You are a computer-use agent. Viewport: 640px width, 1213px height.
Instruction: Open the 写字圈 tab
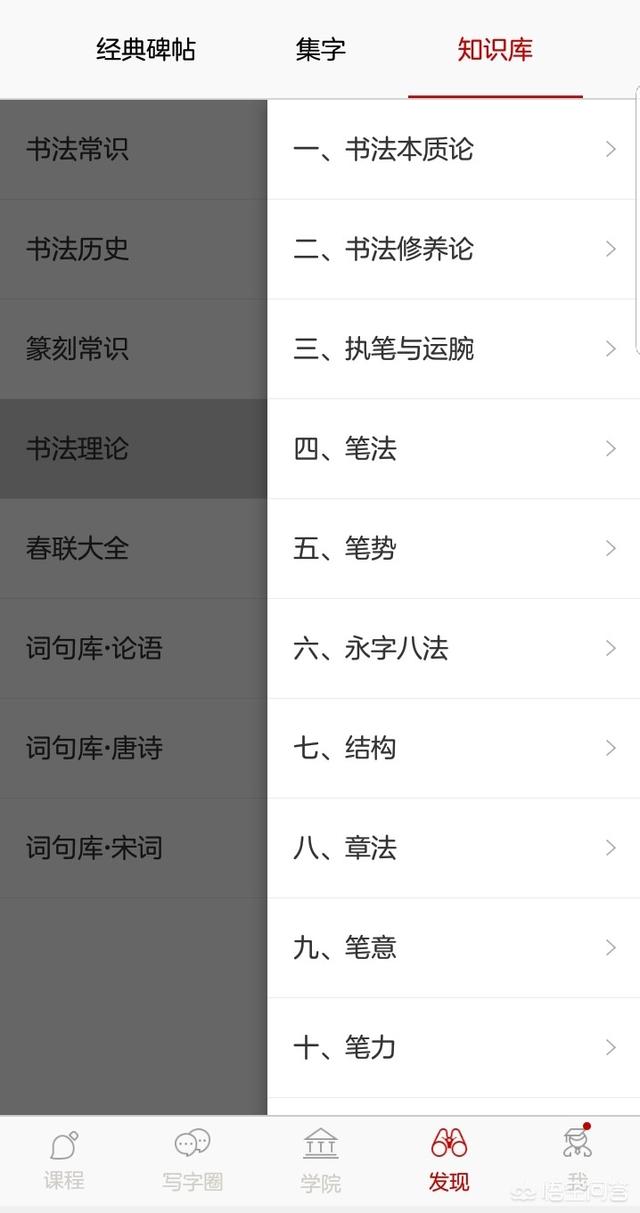pos(192,1161)
